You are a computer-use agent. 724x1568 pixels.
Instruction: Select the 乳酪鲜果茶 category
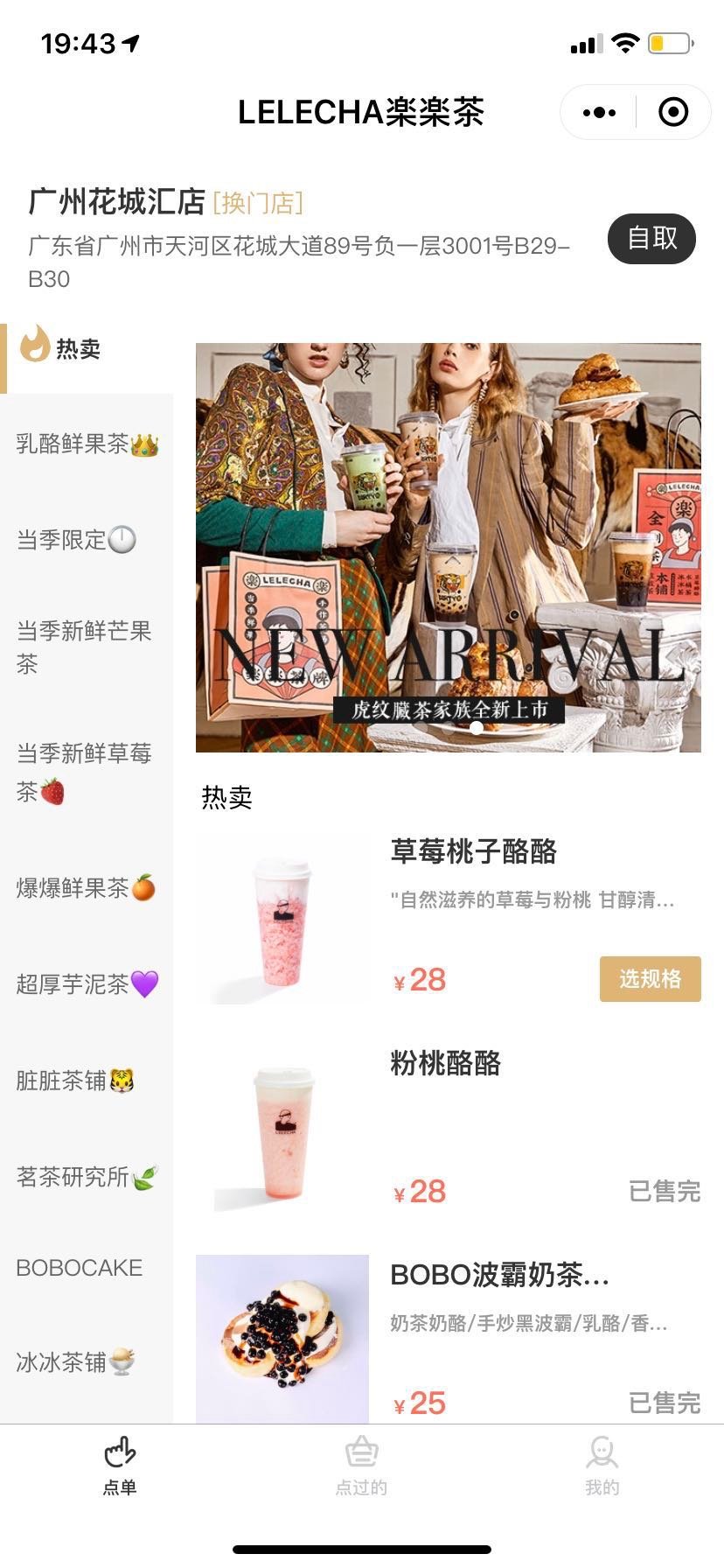tap(87, 444)
